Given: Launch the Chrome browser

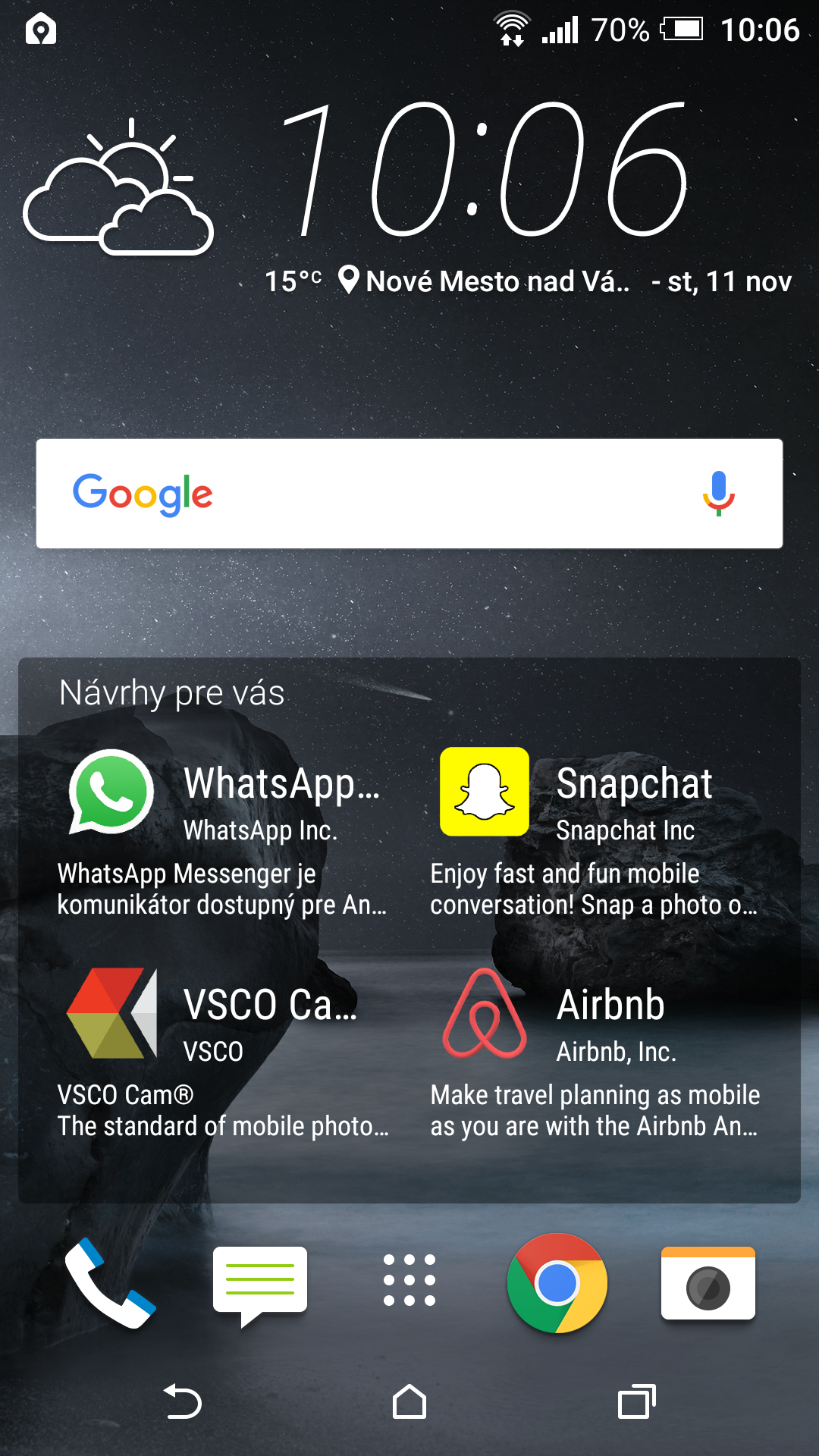Looking at the screenshot, I should 557,1283.
